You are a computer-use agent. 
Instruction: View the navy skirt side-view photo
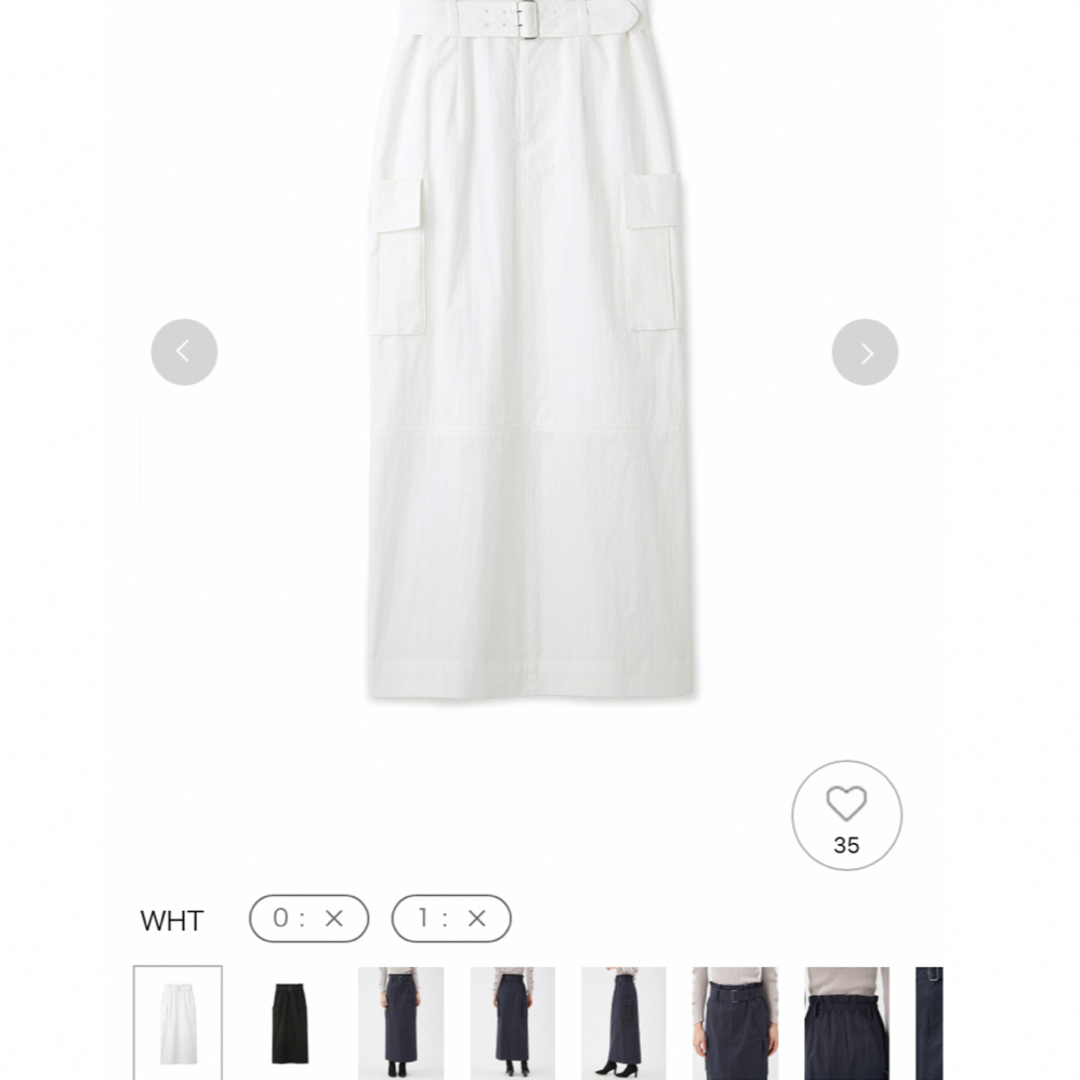(624, 1020)
